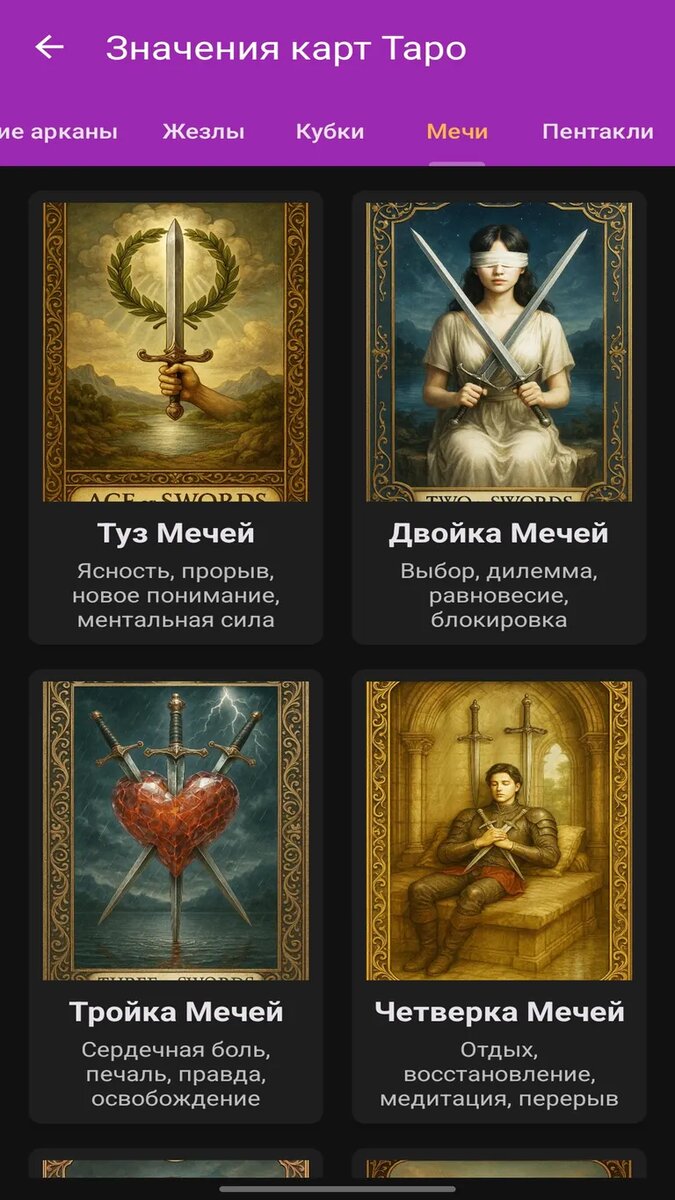Open the Двойка Мечей card

[x=499, y=417]
